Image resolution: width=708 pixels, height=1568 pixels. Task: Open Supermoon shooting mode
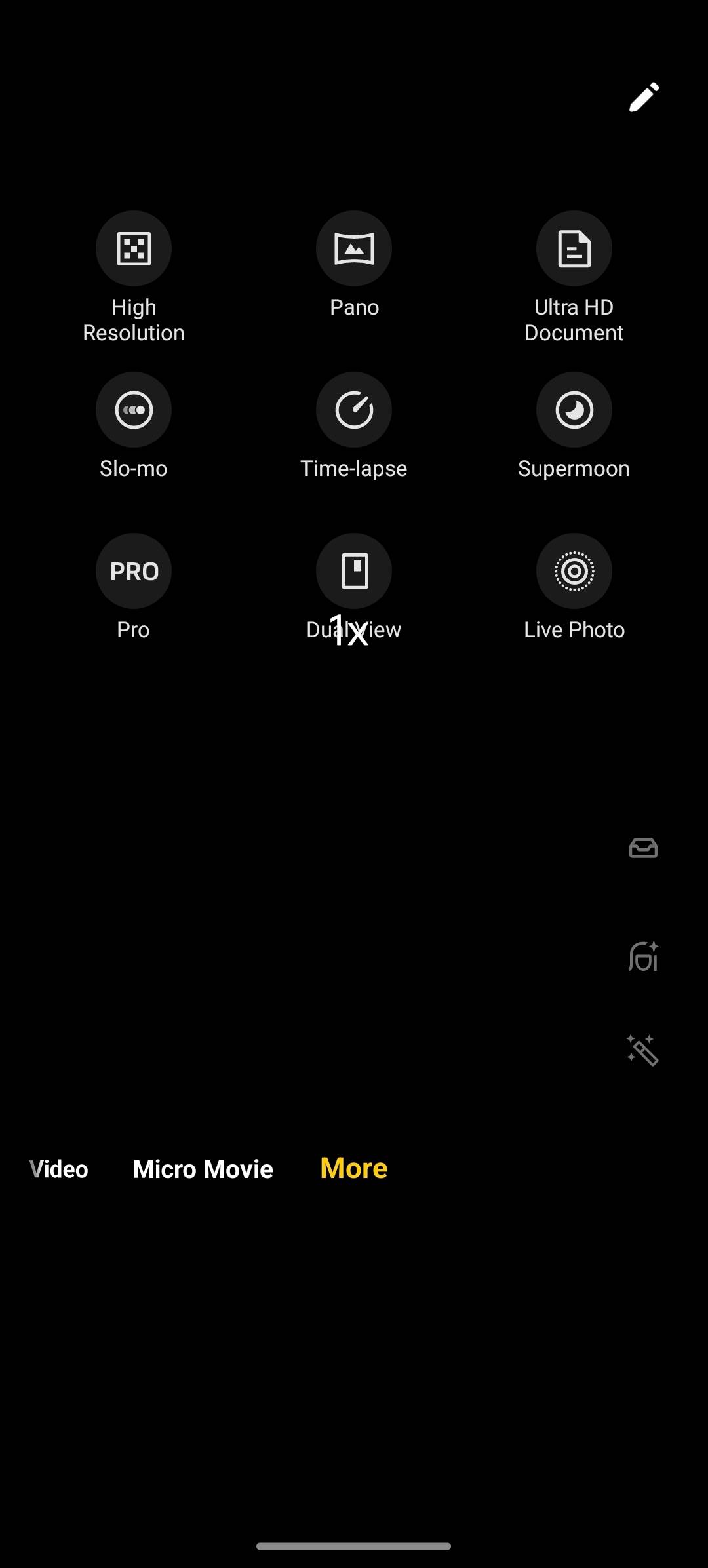coord(574,410)
